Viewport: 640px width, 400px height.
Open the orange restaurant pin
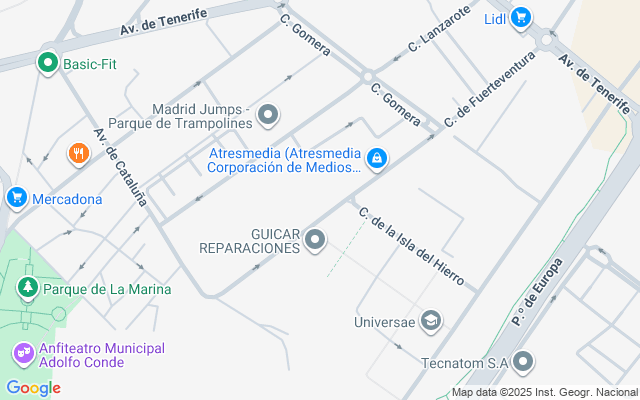point(79,154)
